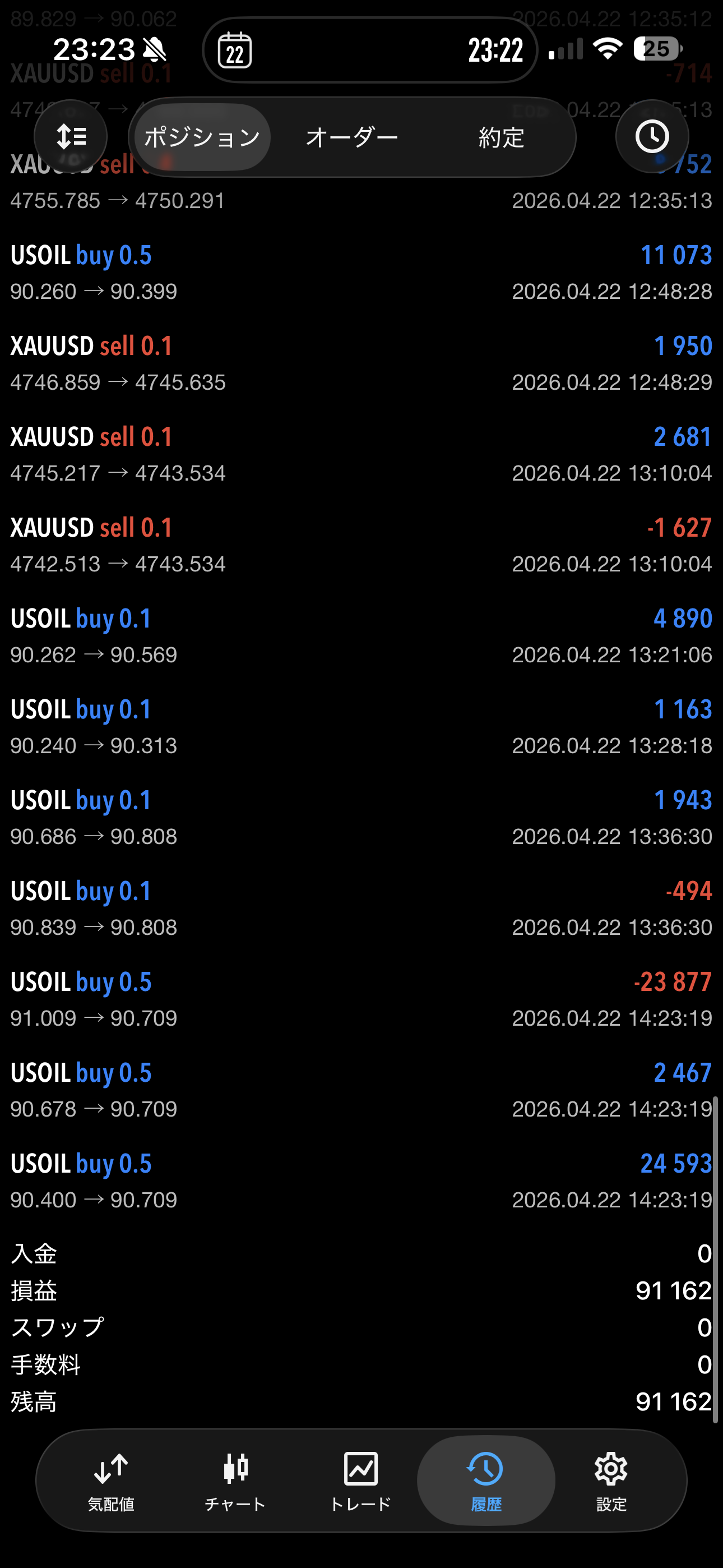Open the sort options icon

pyautogui.click(x=71, y=136)
